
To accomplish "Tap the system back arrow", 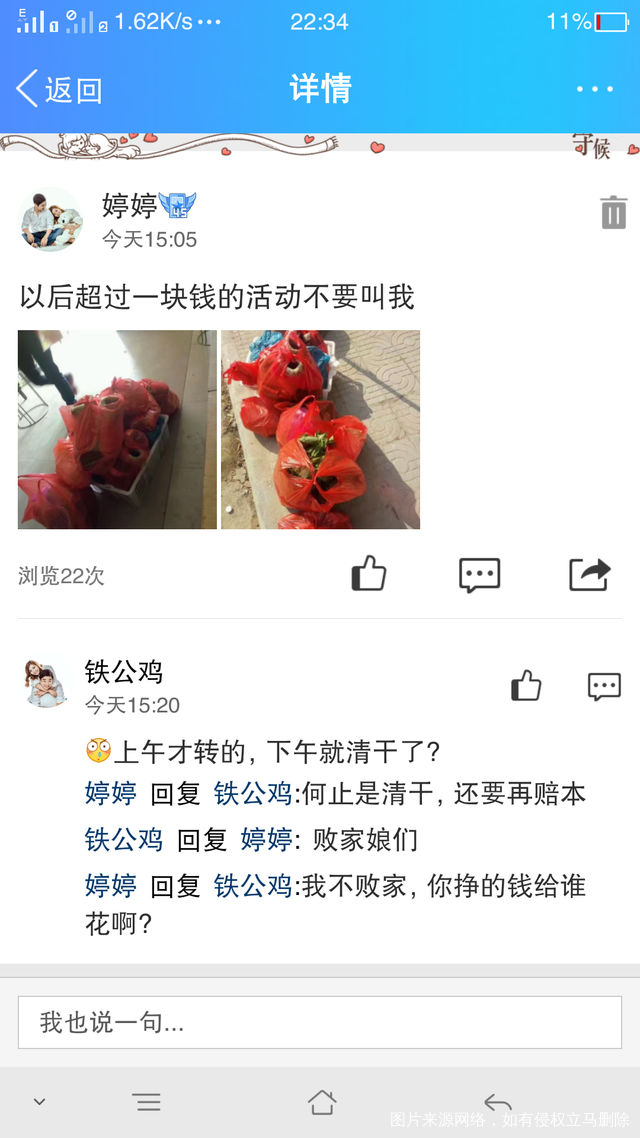I will 497,1102.
